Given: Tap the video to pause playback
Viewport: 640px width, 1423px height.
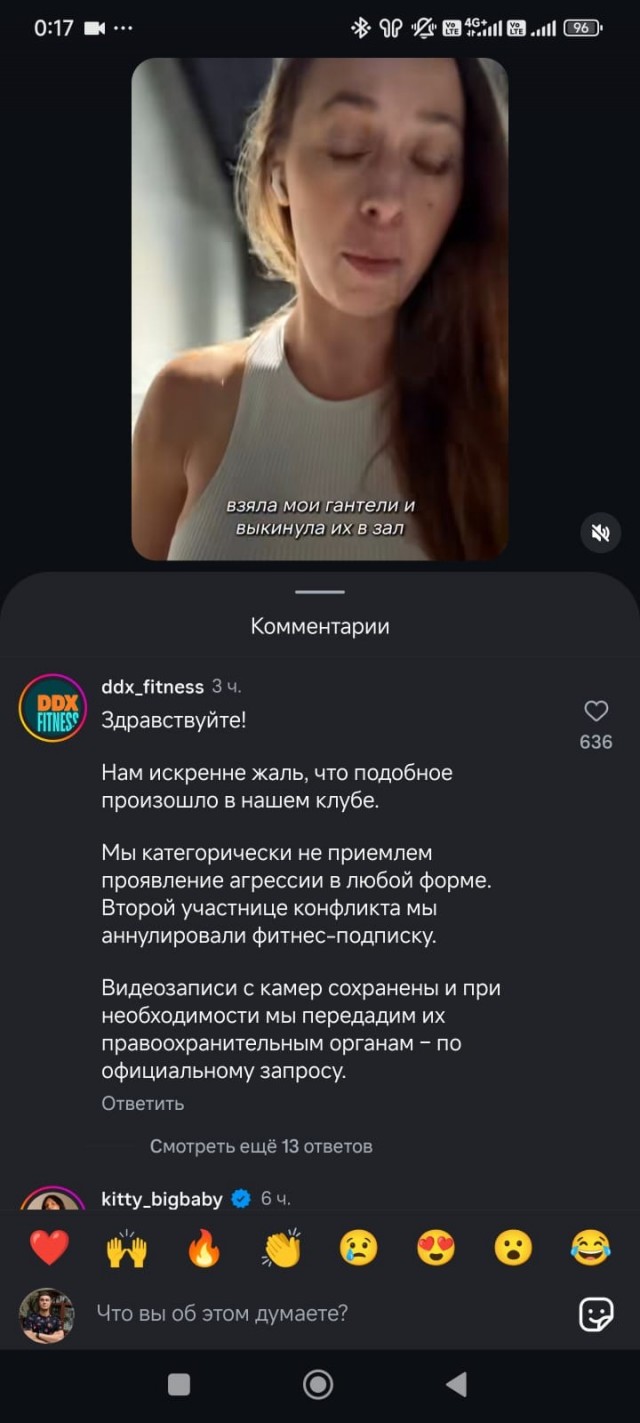Looking at the screenshot, I should pos(320,300).
